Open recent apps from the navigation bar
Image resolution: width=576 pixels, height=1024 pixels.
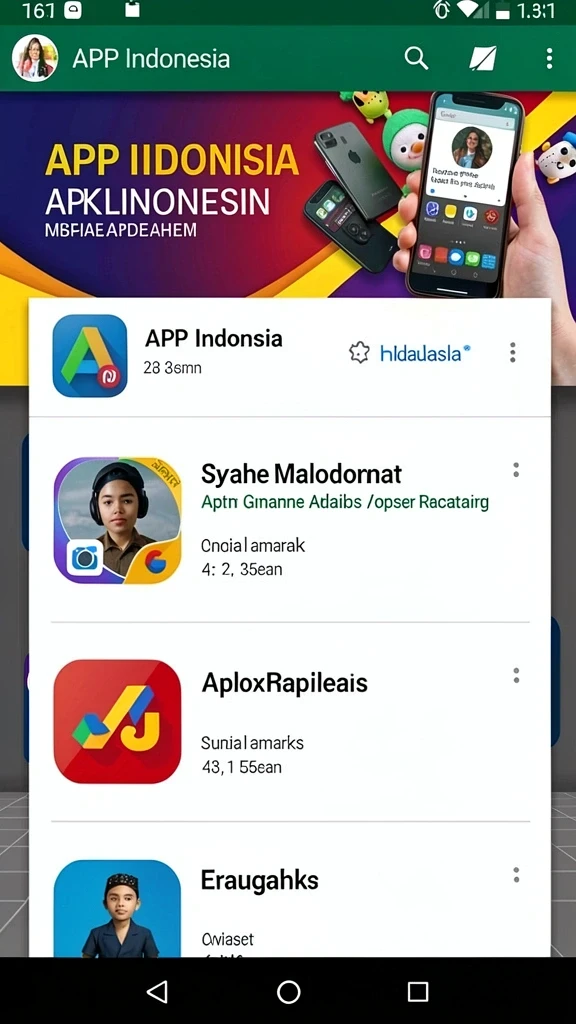418,991
